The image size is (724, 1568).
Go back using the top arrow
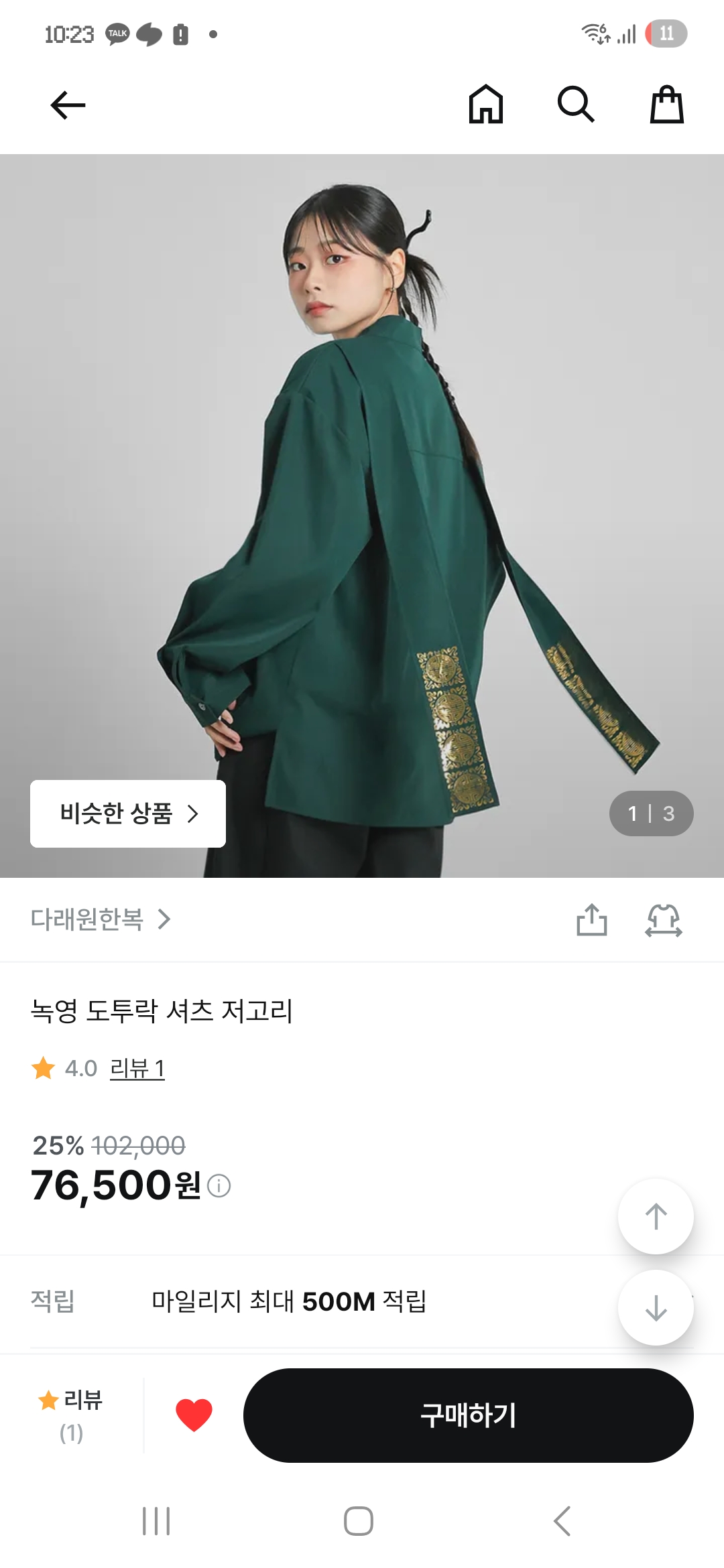68,105
